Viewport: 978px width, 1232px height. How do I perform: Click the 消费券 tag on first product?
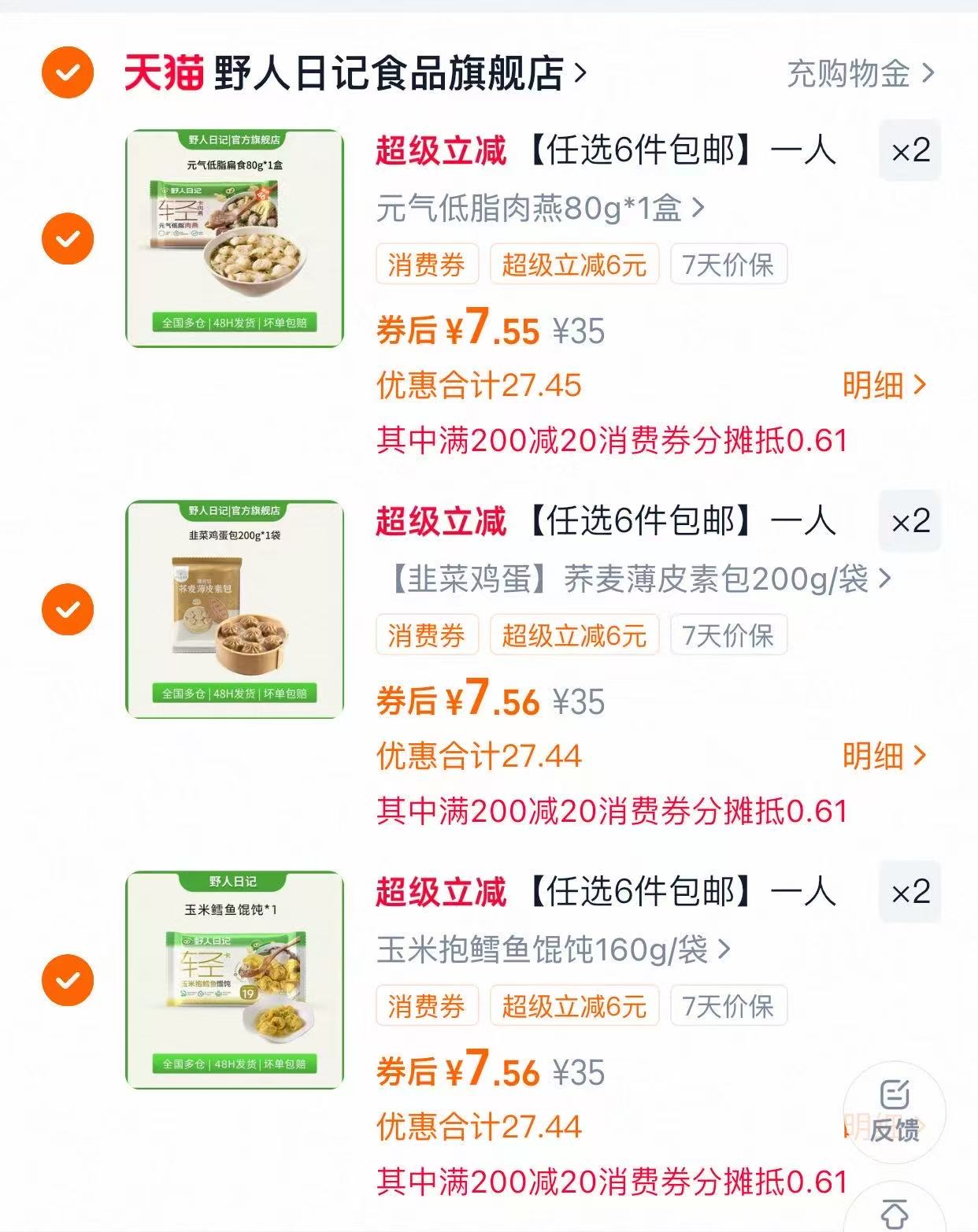(427, 265)
